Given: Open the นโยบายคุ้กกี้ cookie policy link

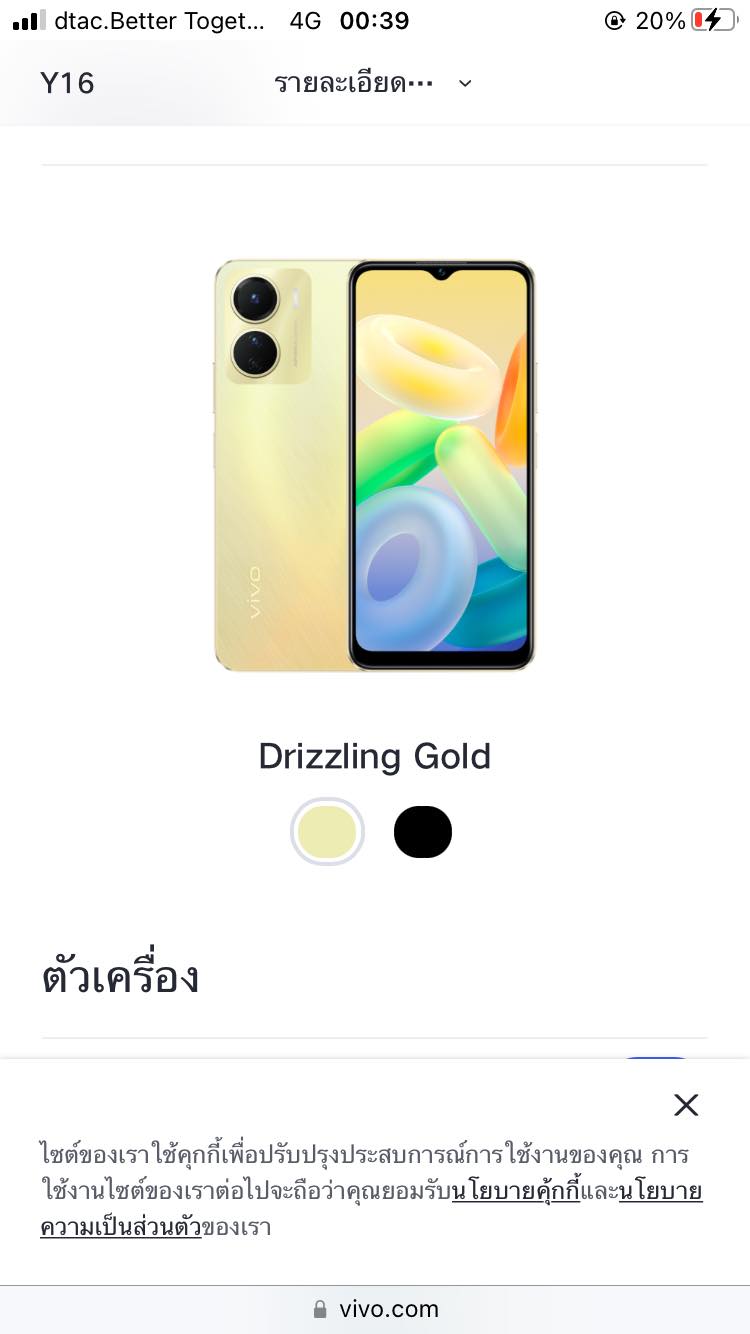Looking at the screenshot, I should 516,1191.
